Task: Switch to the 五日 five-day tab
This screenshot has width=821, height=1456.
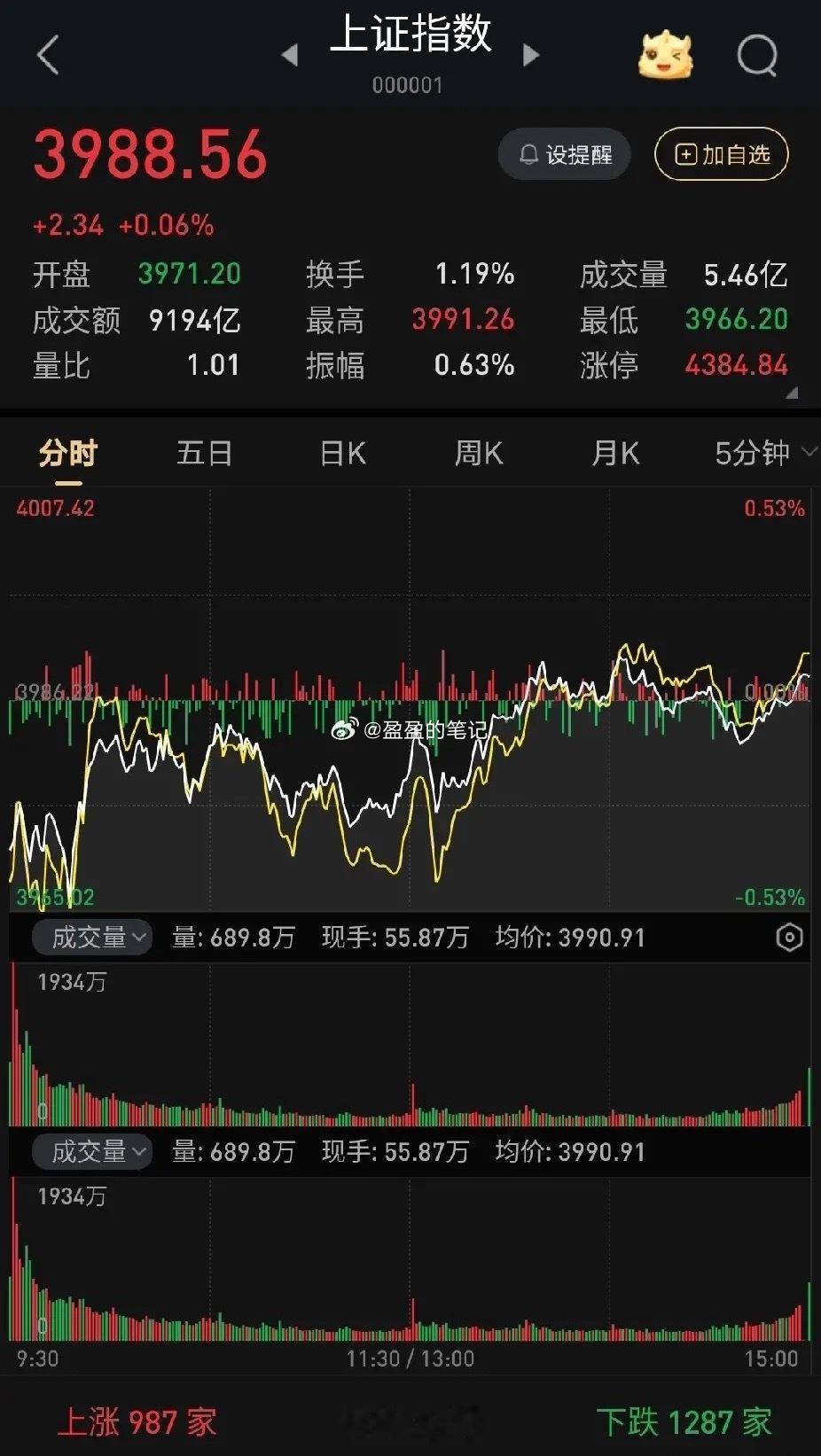Action: coord(203,453)
